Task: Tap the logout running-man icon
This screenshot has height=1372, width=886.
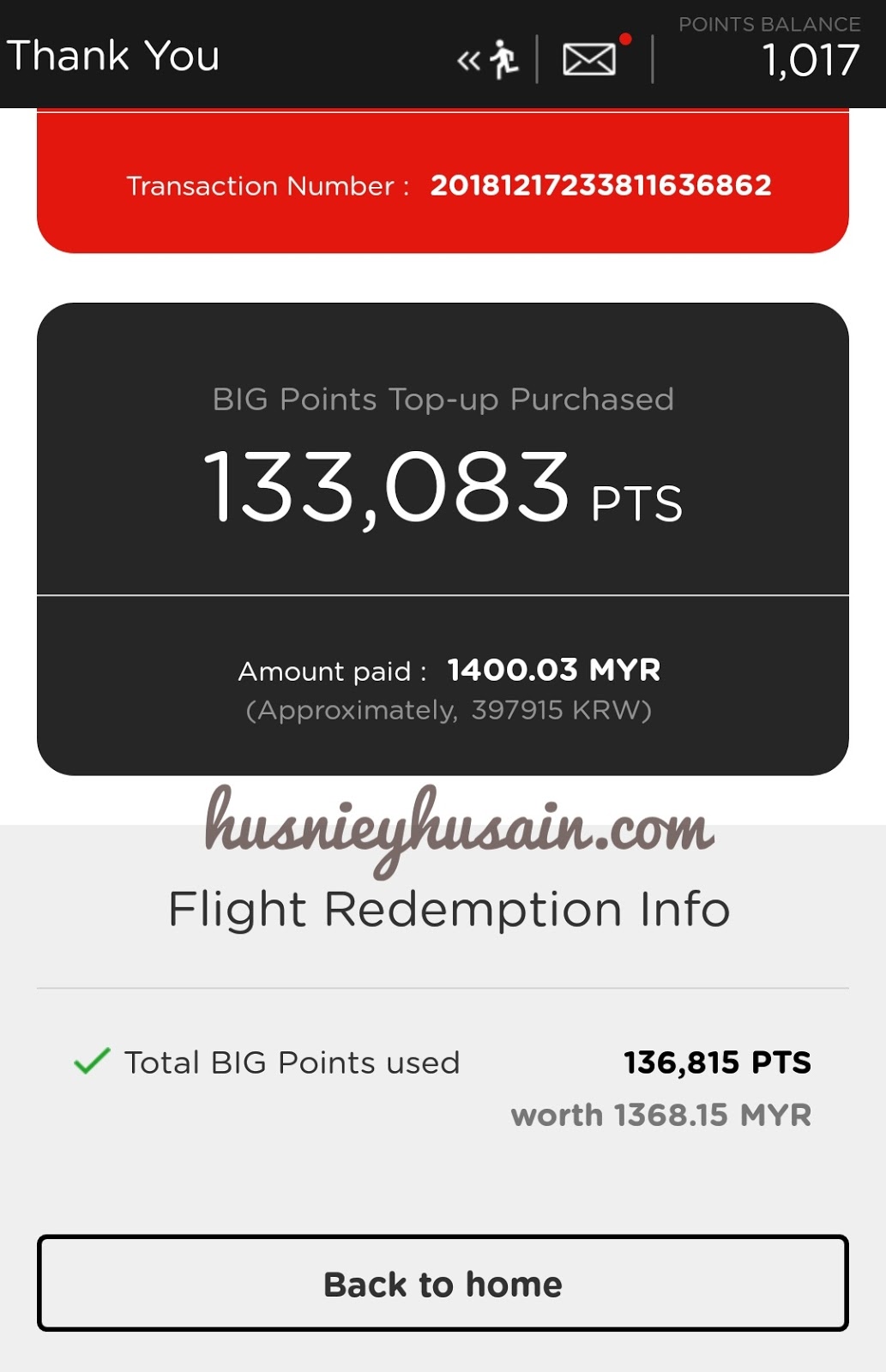Action: 489,59
